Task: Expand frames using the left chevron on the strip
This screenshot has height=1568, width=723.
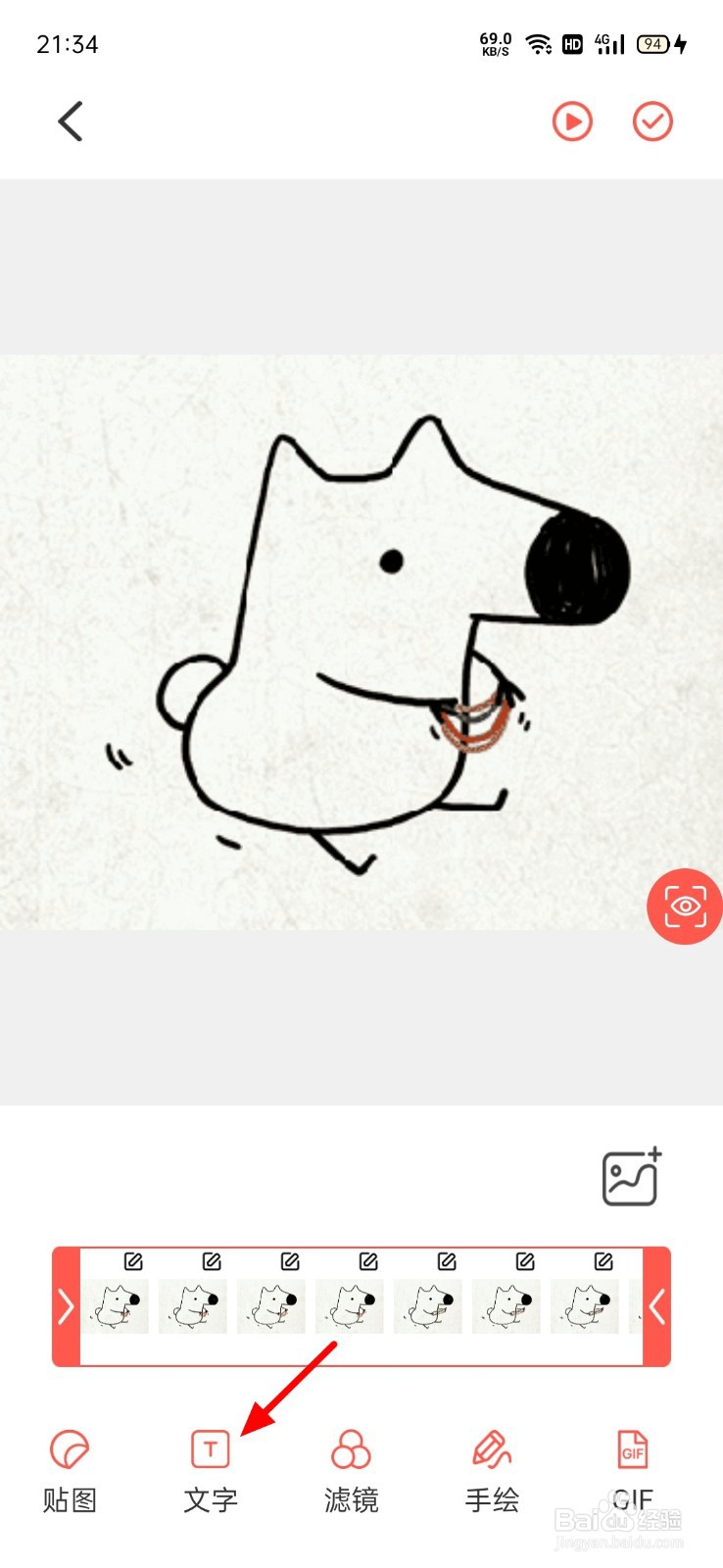Action: click(x=66, y=1305)
